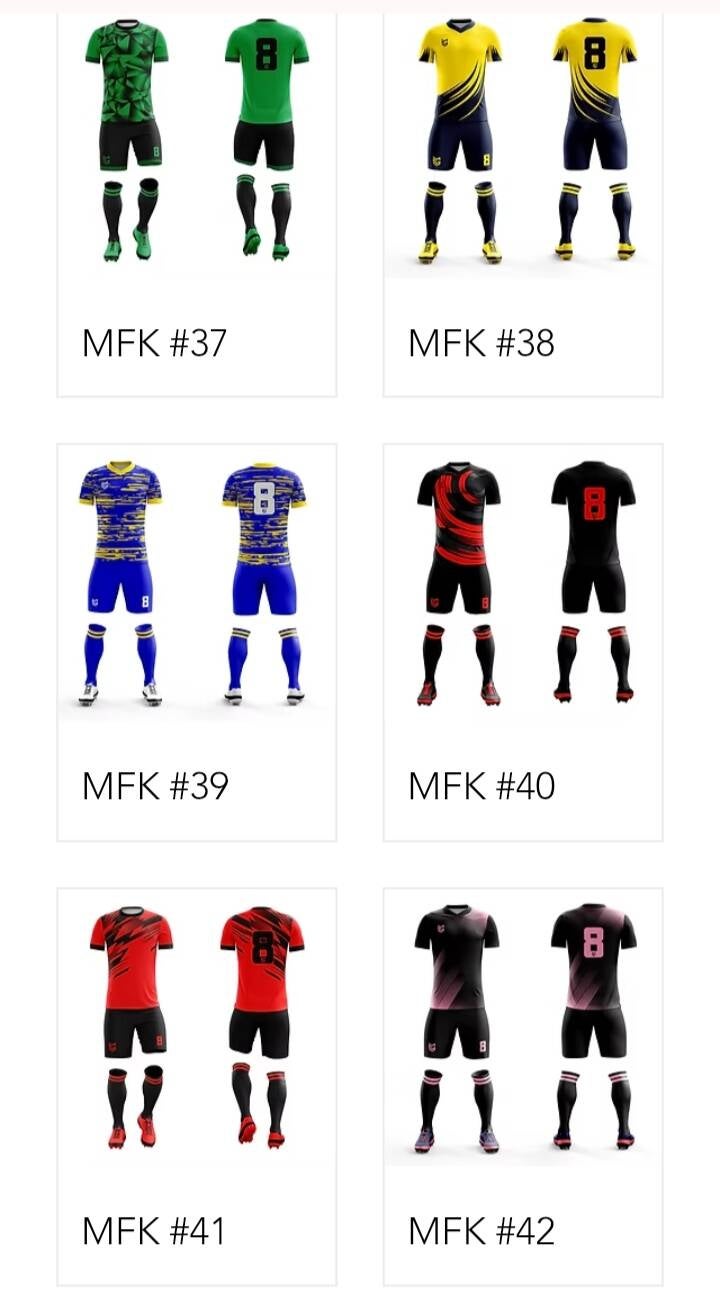The image size is (720, 1298).
Task: Open the MFK #40 black and red kit
Action: click(523, 640)
